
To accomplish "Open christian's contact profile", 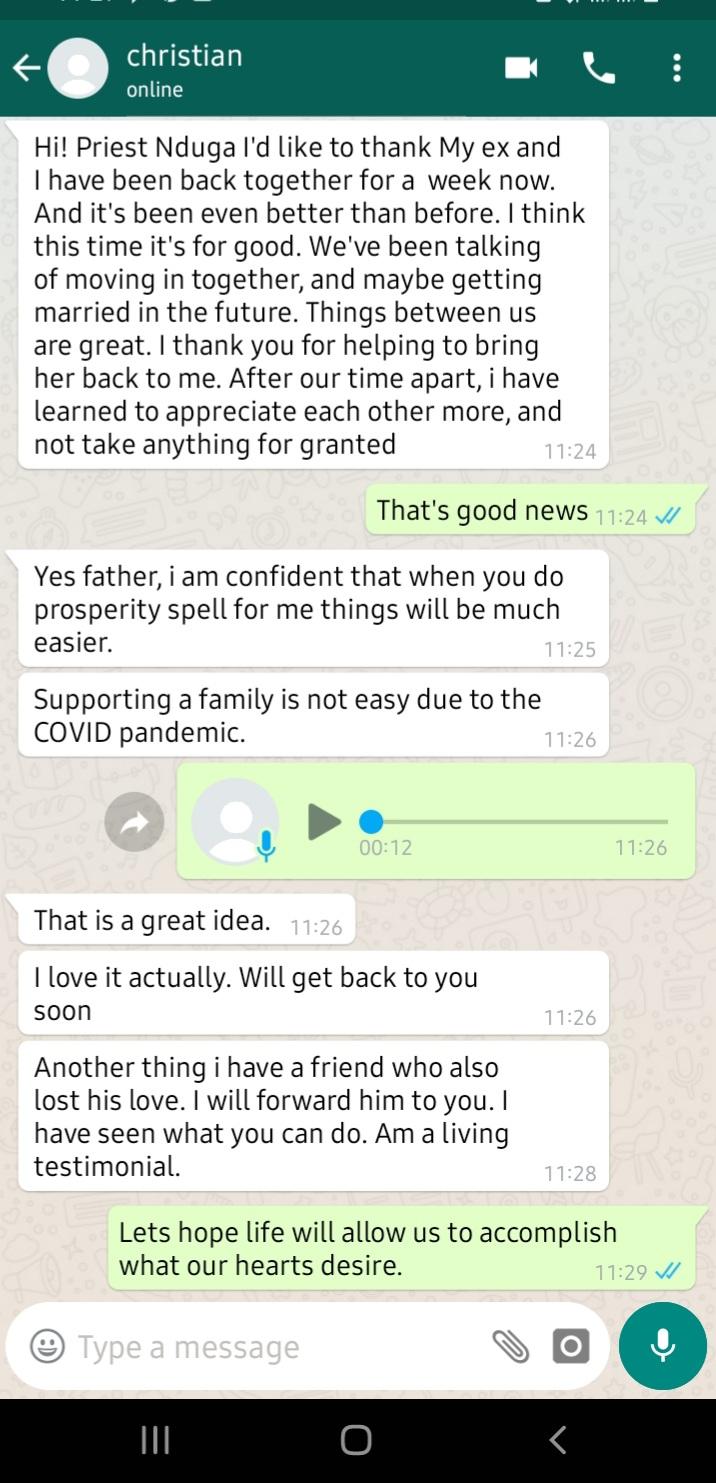I will click(183, 68).
